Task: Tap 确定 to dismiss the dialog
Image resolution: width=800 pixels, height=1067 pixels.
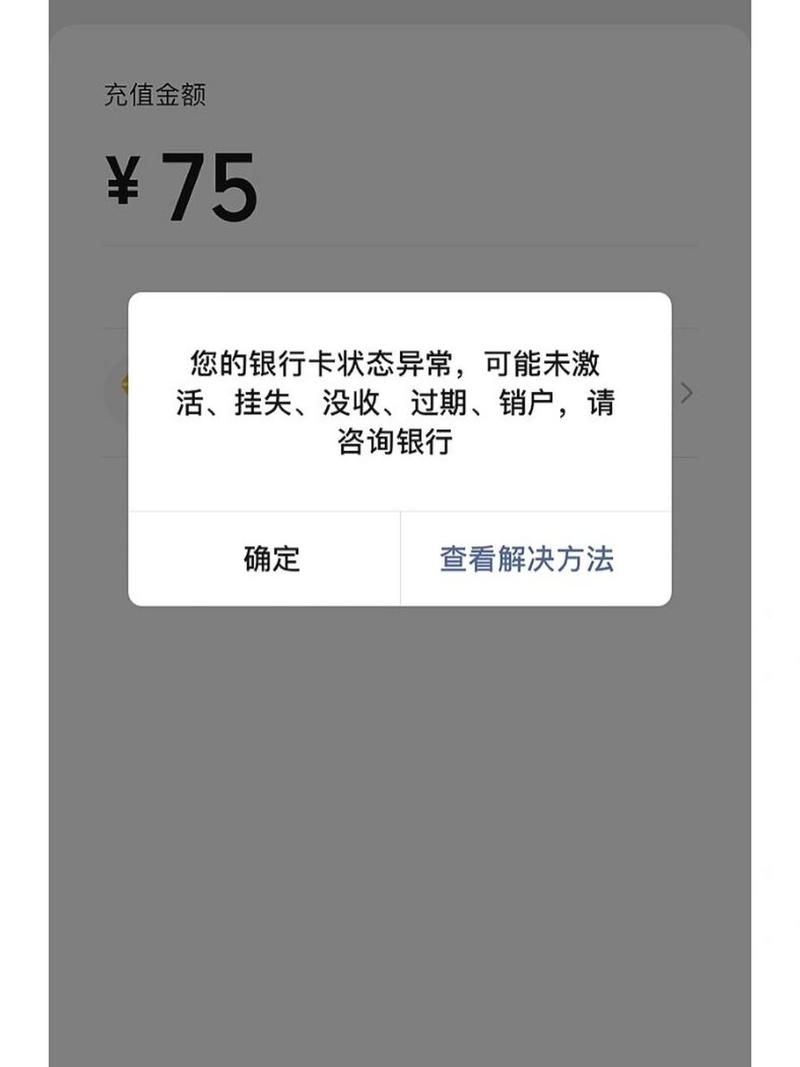Action: click(270, 558)
